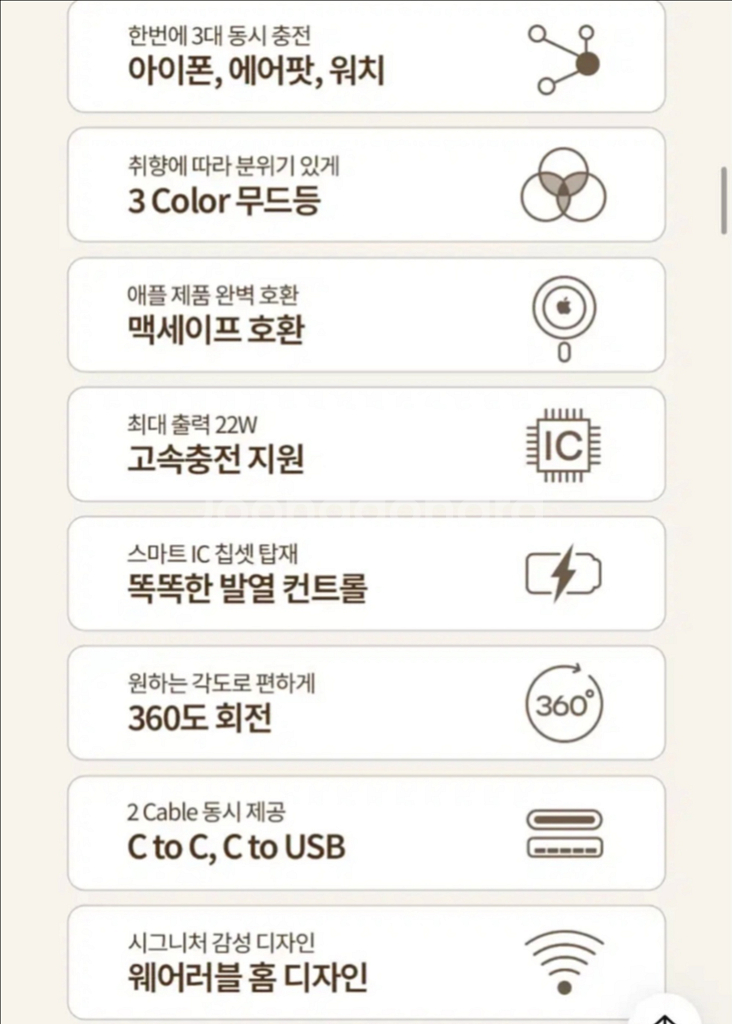Image resolution: width=732 pixels, height=1024 pixels.
Task: Tap the scroll-to-top arrow button
Action: click(x=666, y=1011)
